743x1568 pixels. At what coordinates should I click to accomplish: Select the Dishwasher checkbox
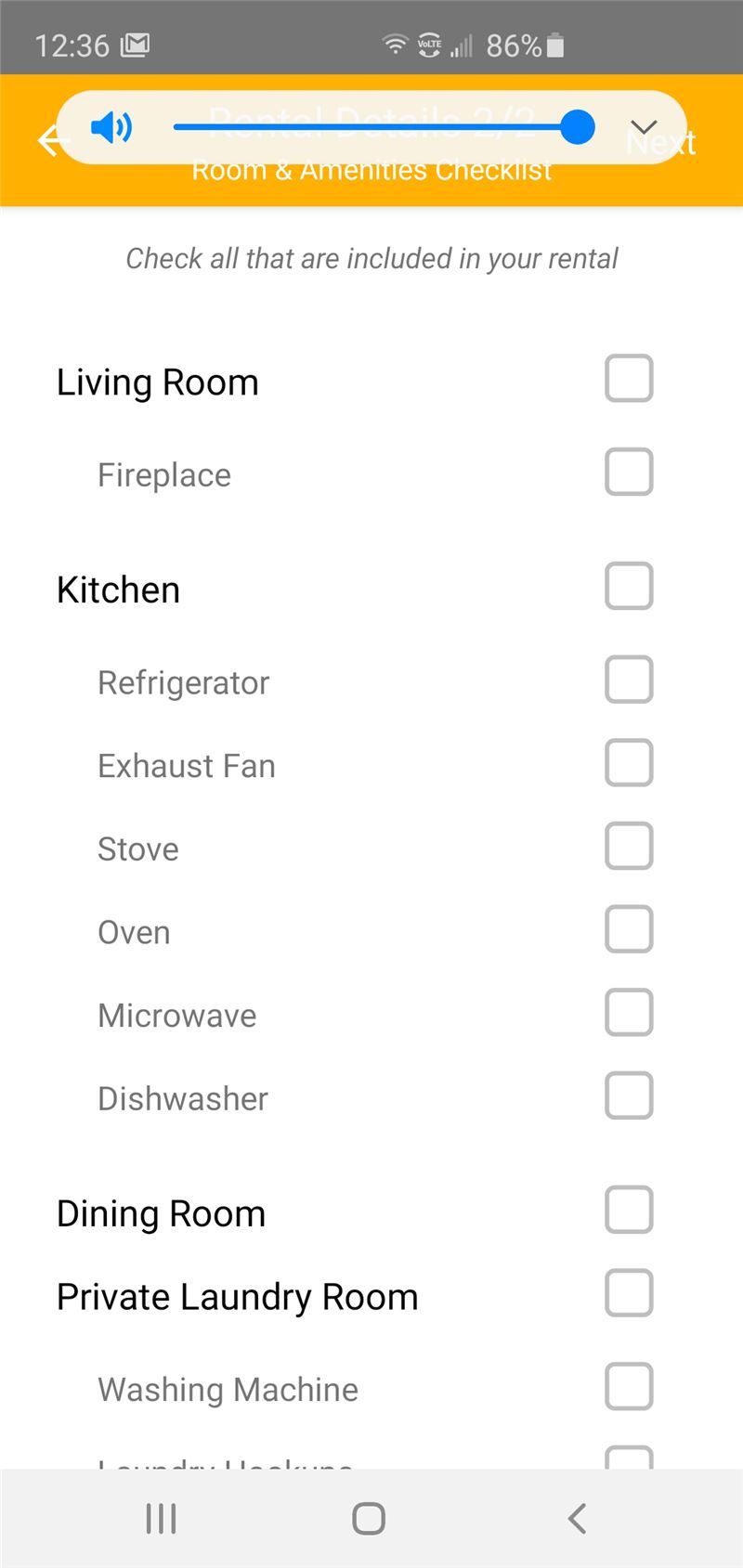point(629,1095)
